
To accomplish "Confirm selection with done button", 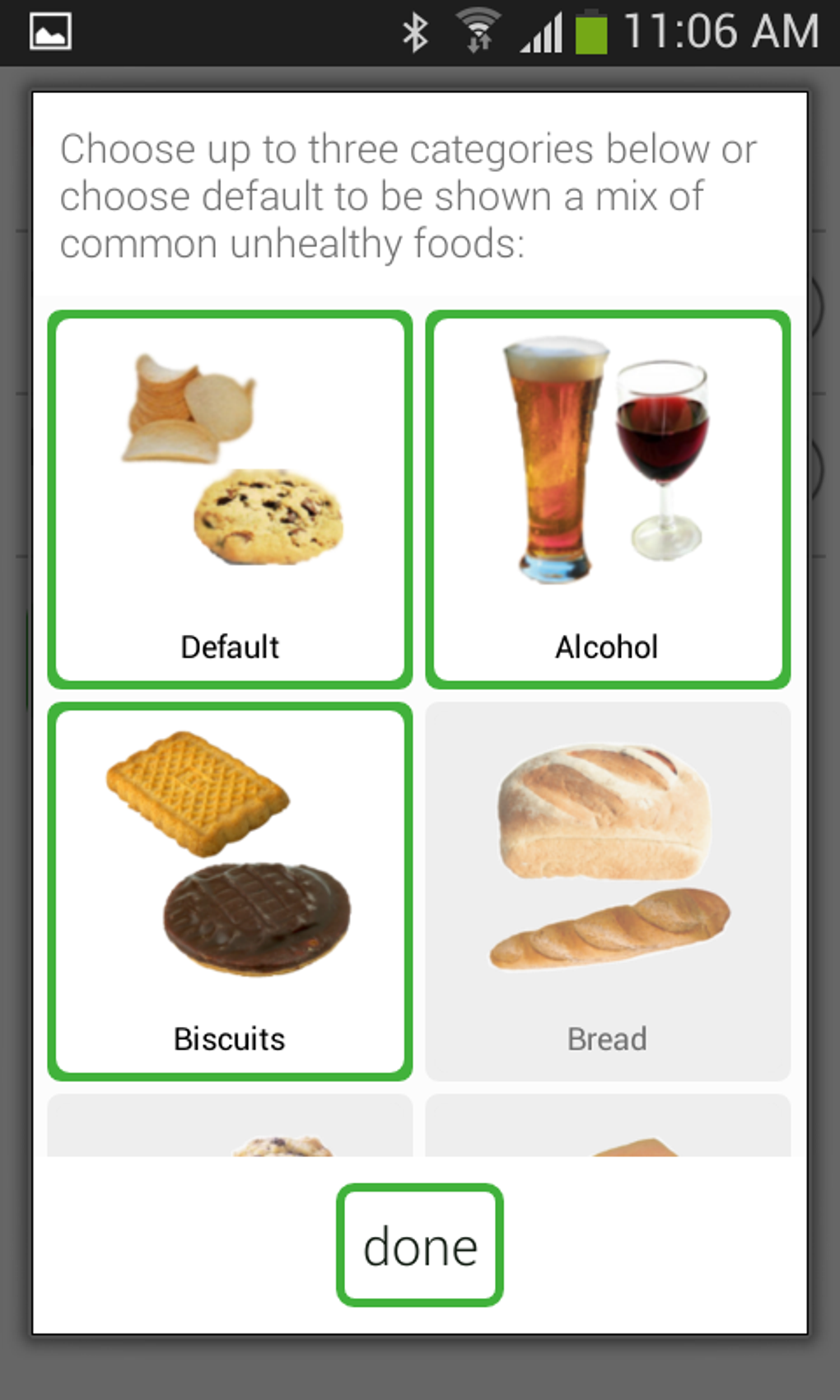I will (x=420, y=1245).
